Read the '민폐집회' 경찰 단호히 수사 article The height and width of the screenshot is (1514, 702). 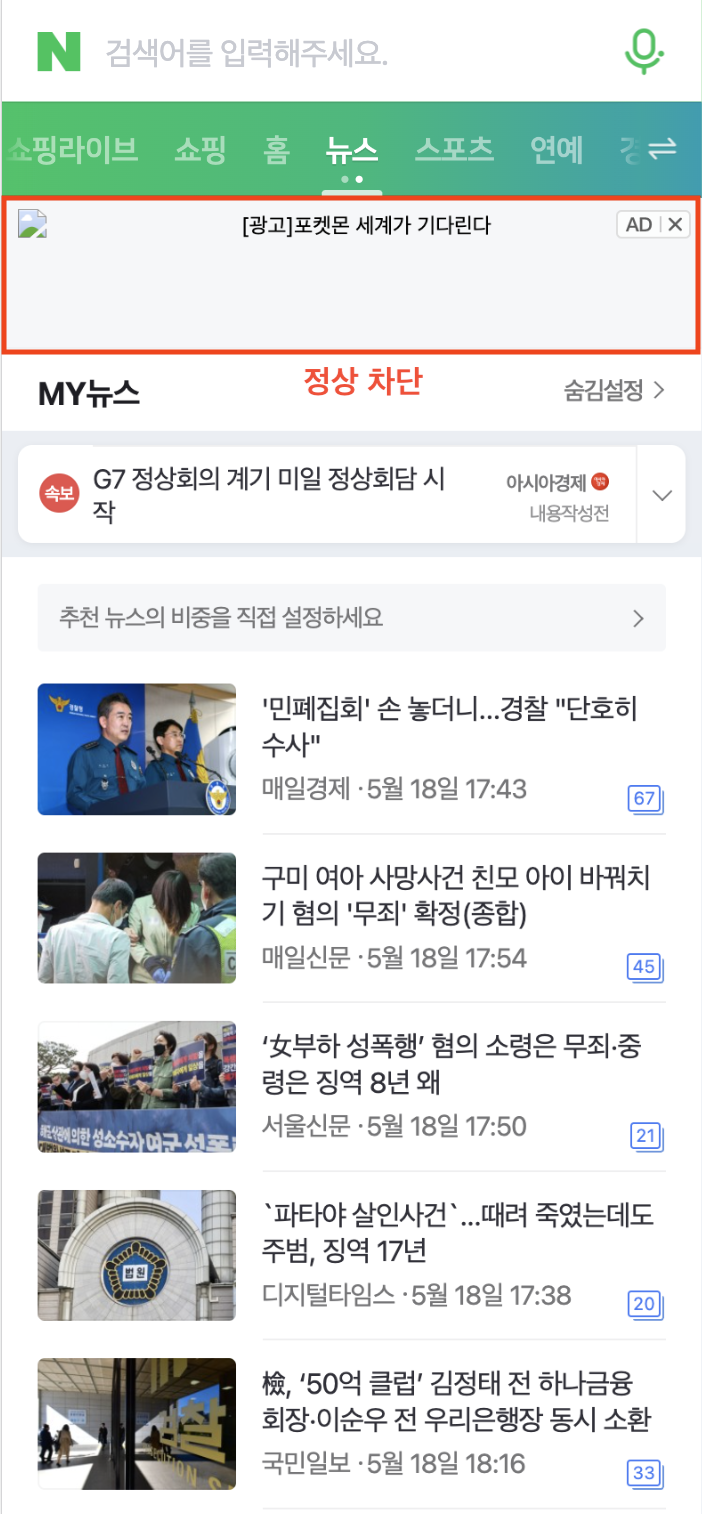(448, 727)
